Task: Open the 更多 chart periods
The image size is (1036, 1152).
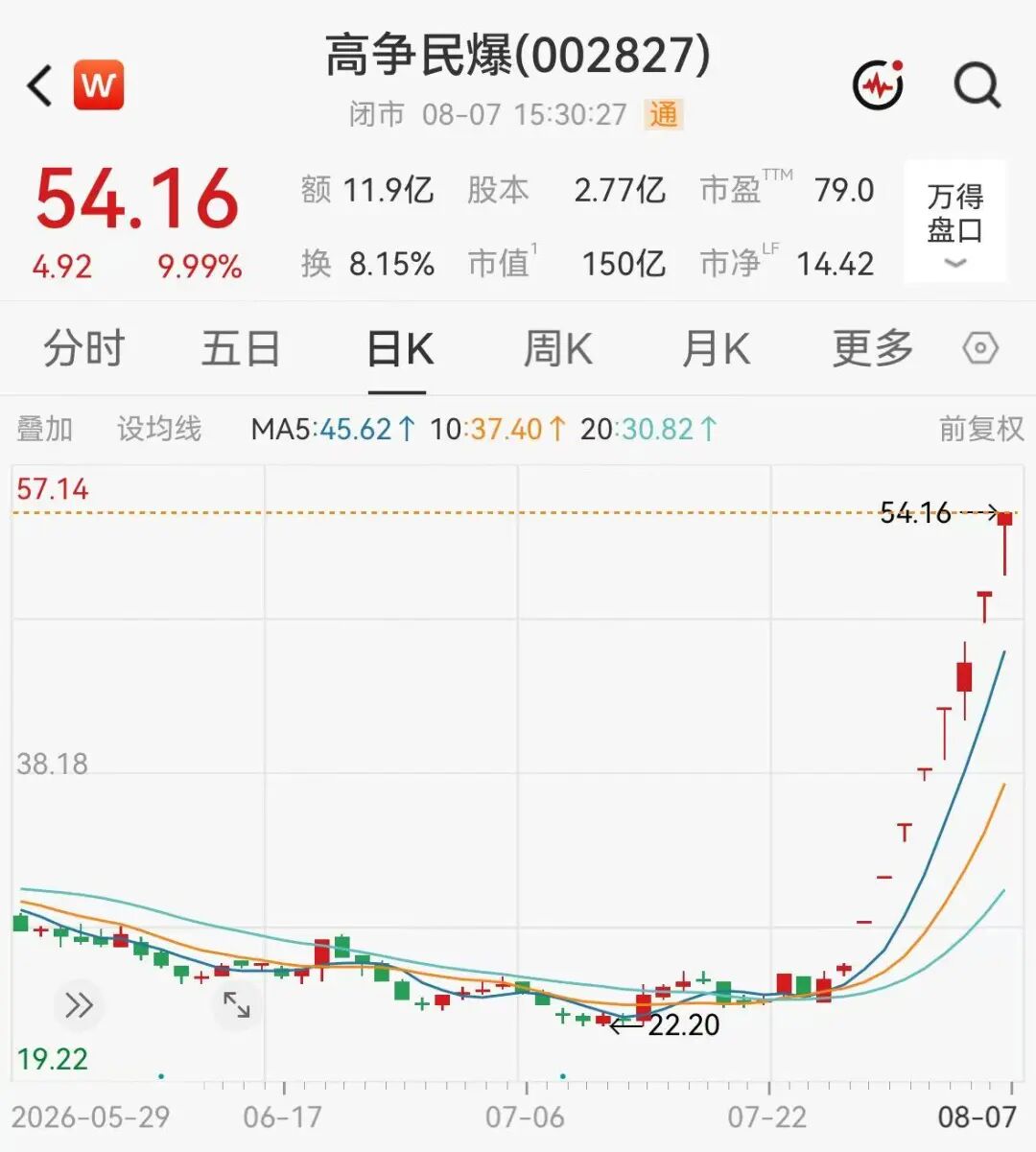Action: point(873,348)
